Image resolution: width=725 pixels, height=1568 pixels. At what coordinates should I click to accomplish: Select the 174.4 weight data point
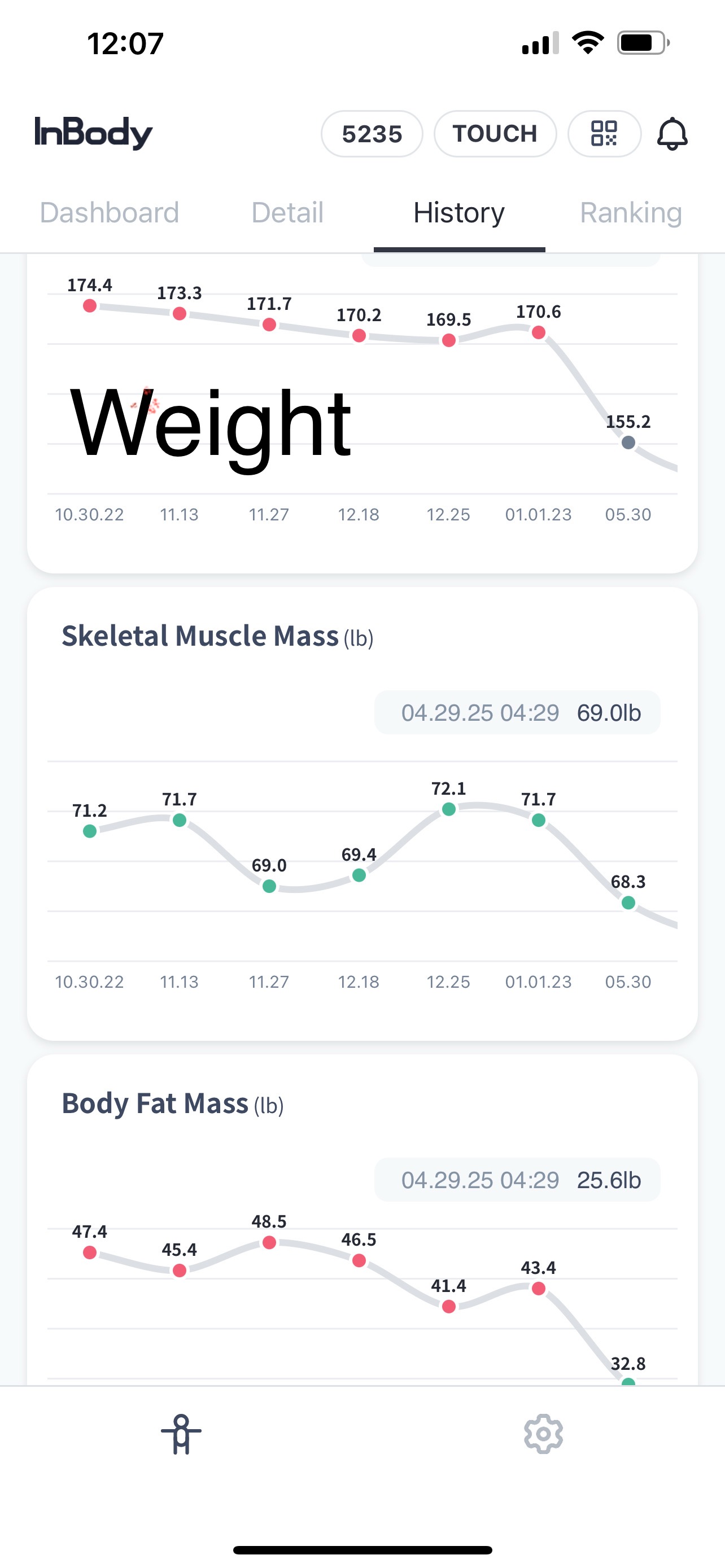point(89,305)
